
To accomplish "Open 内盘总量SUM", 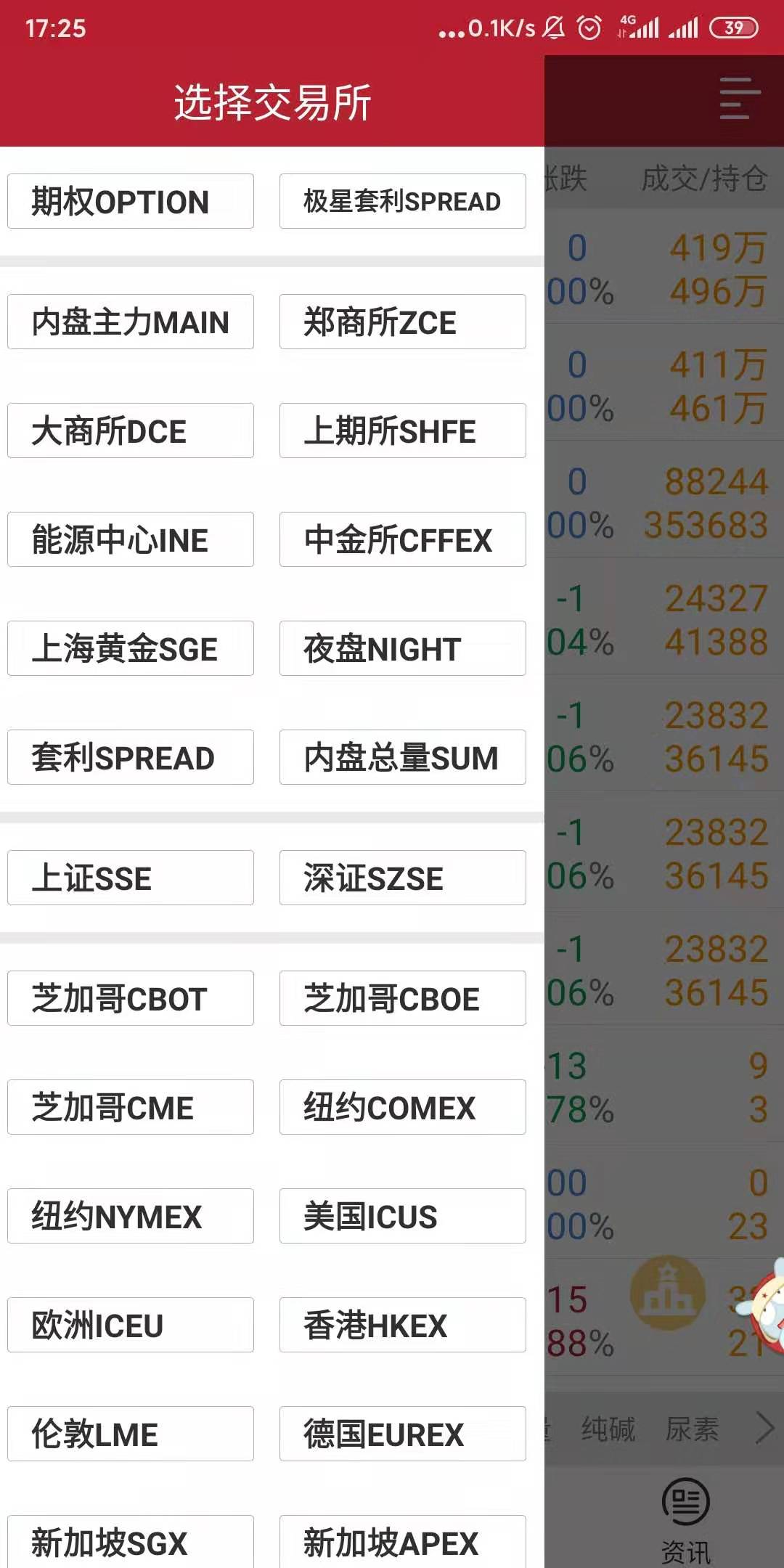I will (x=403, y=757).
